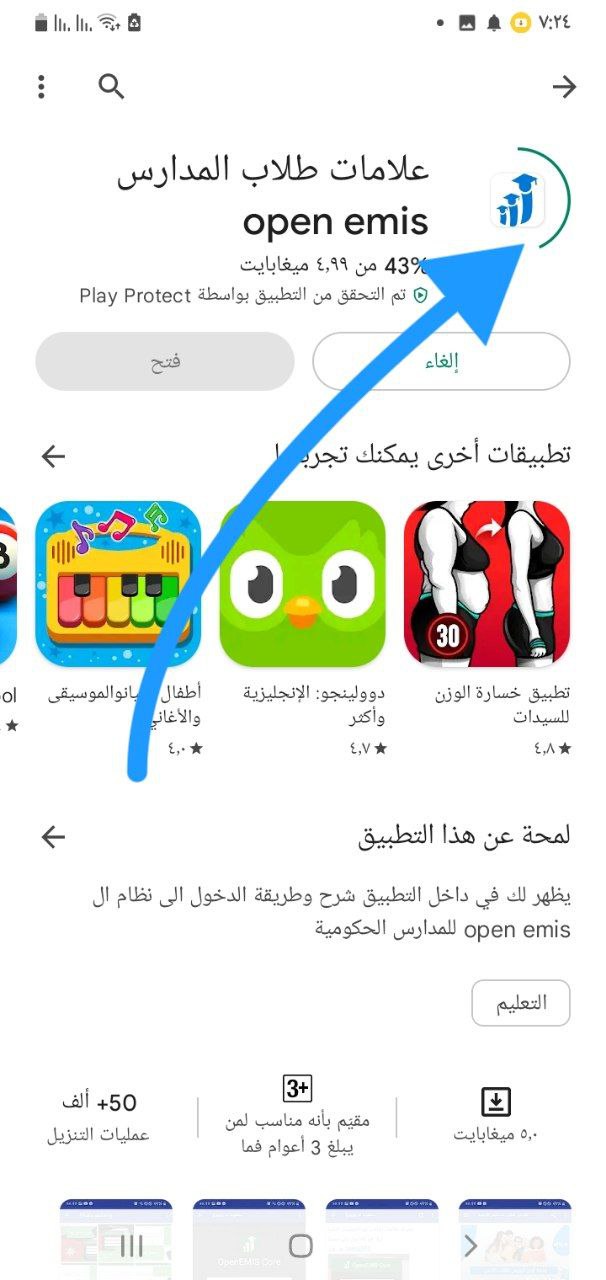Open the Duolingo app card
Screen dimensions: 606x1280
click(302, 584)
